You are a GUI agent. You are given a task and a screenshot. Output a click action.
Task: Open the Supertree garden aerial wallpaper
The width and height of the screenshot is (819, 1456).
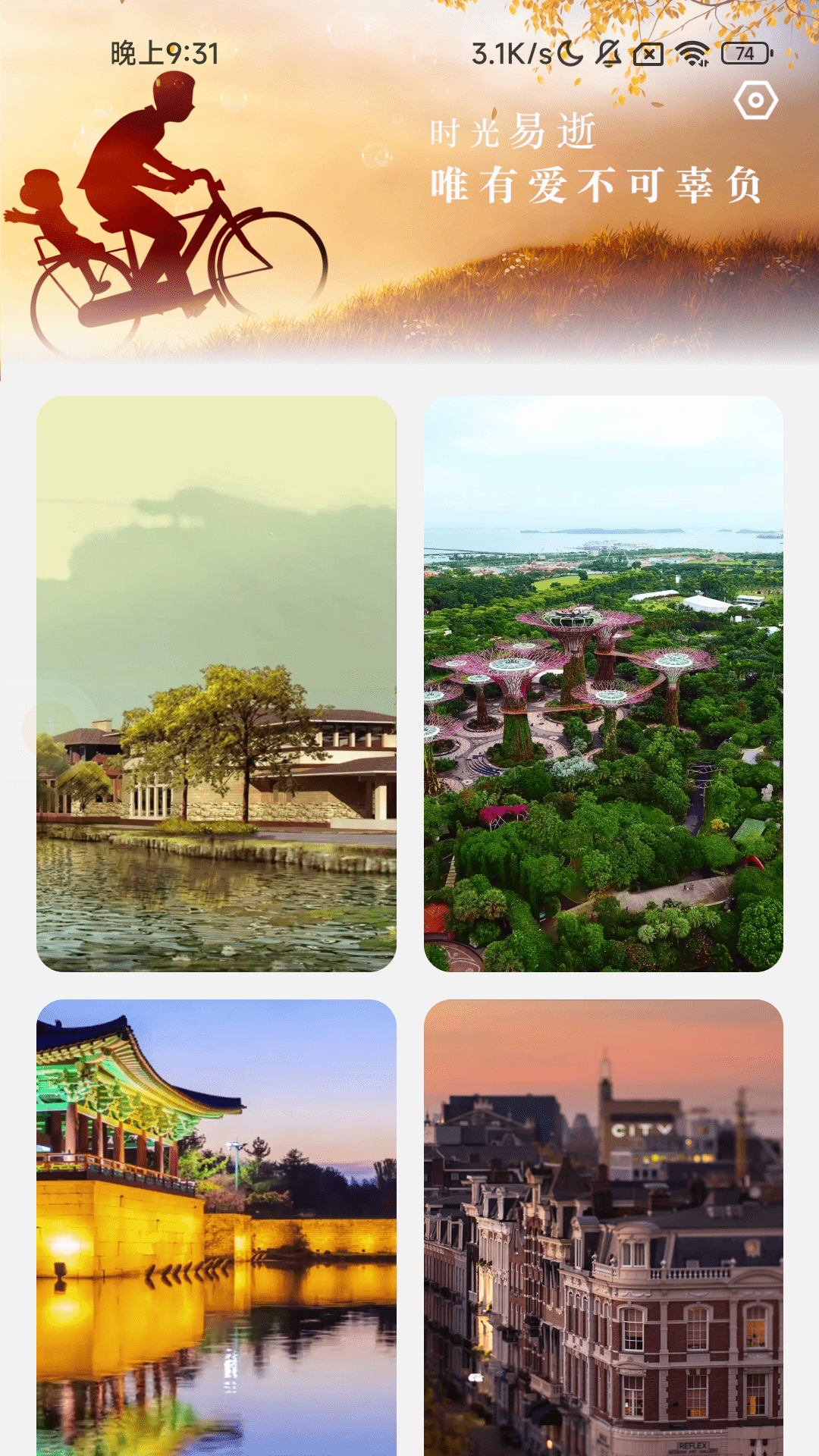pos(604,683)
